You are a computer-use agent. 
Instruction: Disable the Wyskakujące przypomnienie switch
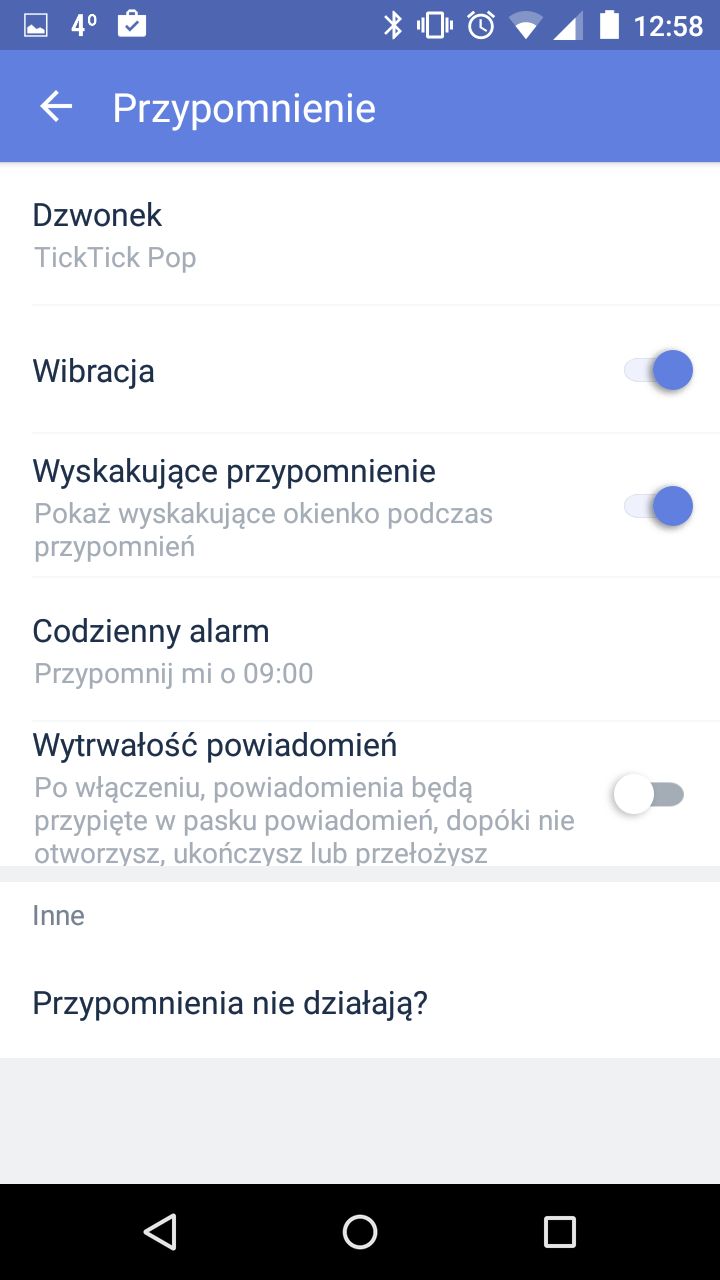coord(658,506)
